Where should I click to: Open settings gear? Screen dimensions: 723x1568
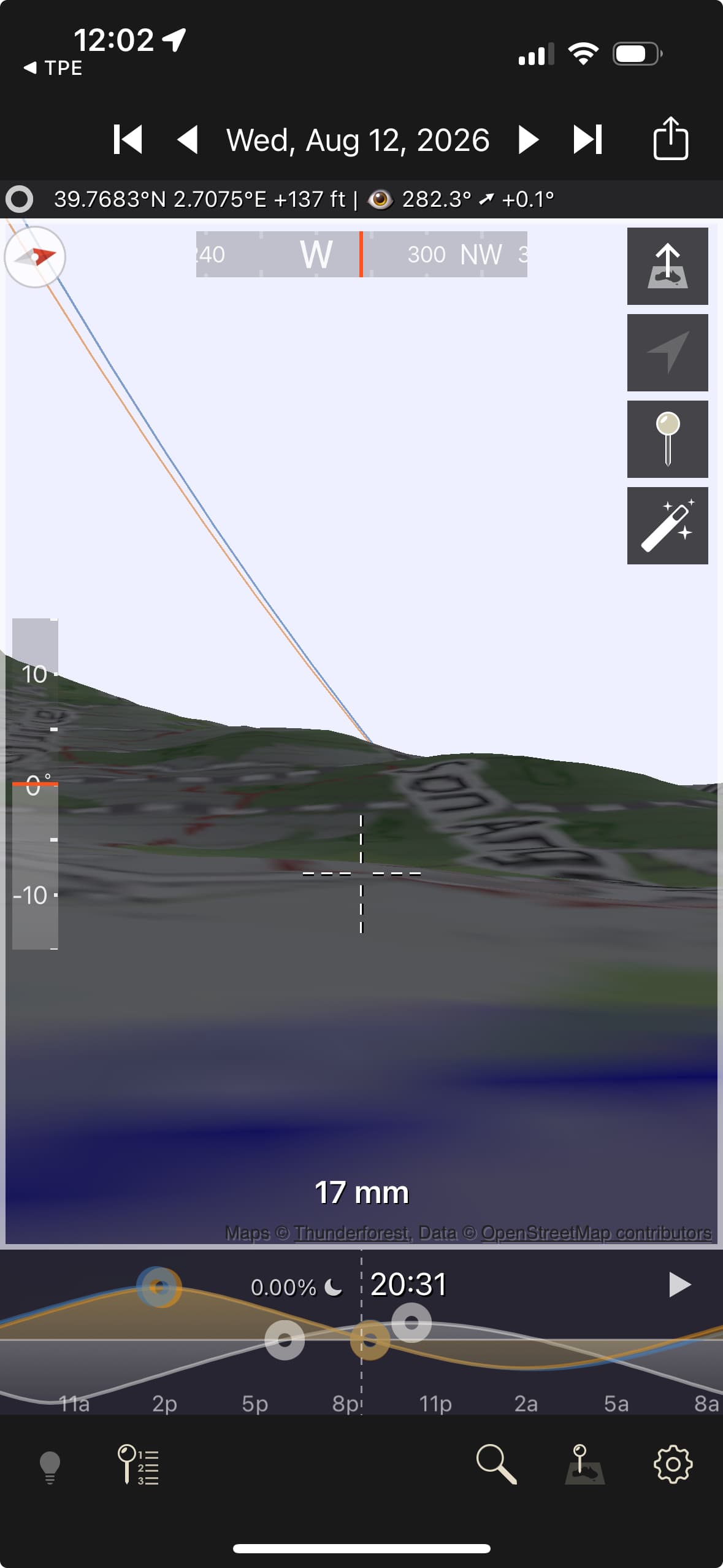(x=673, y=1465)
